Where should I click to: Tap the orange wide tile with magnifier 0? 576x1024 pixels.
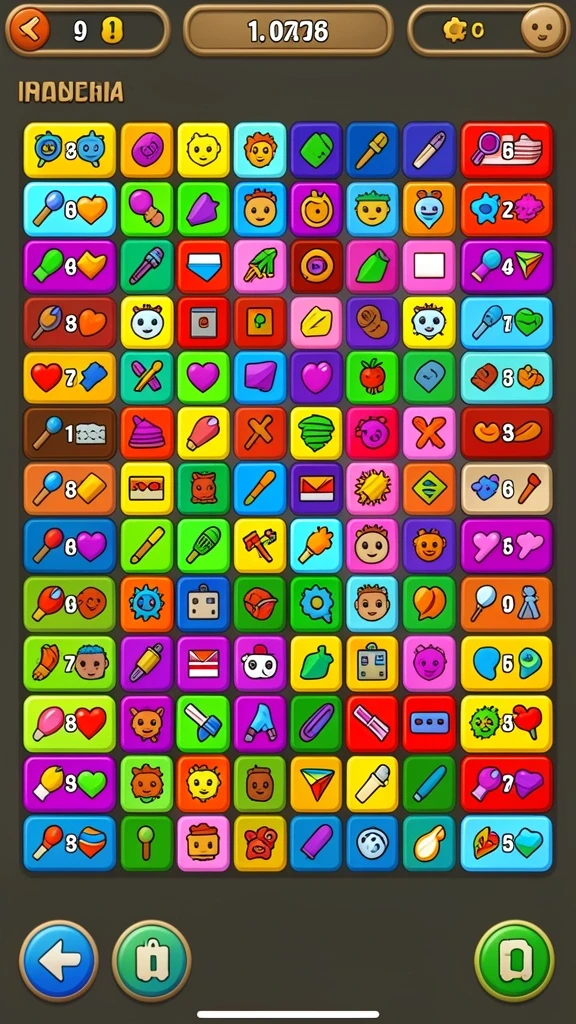pos(507,604)
